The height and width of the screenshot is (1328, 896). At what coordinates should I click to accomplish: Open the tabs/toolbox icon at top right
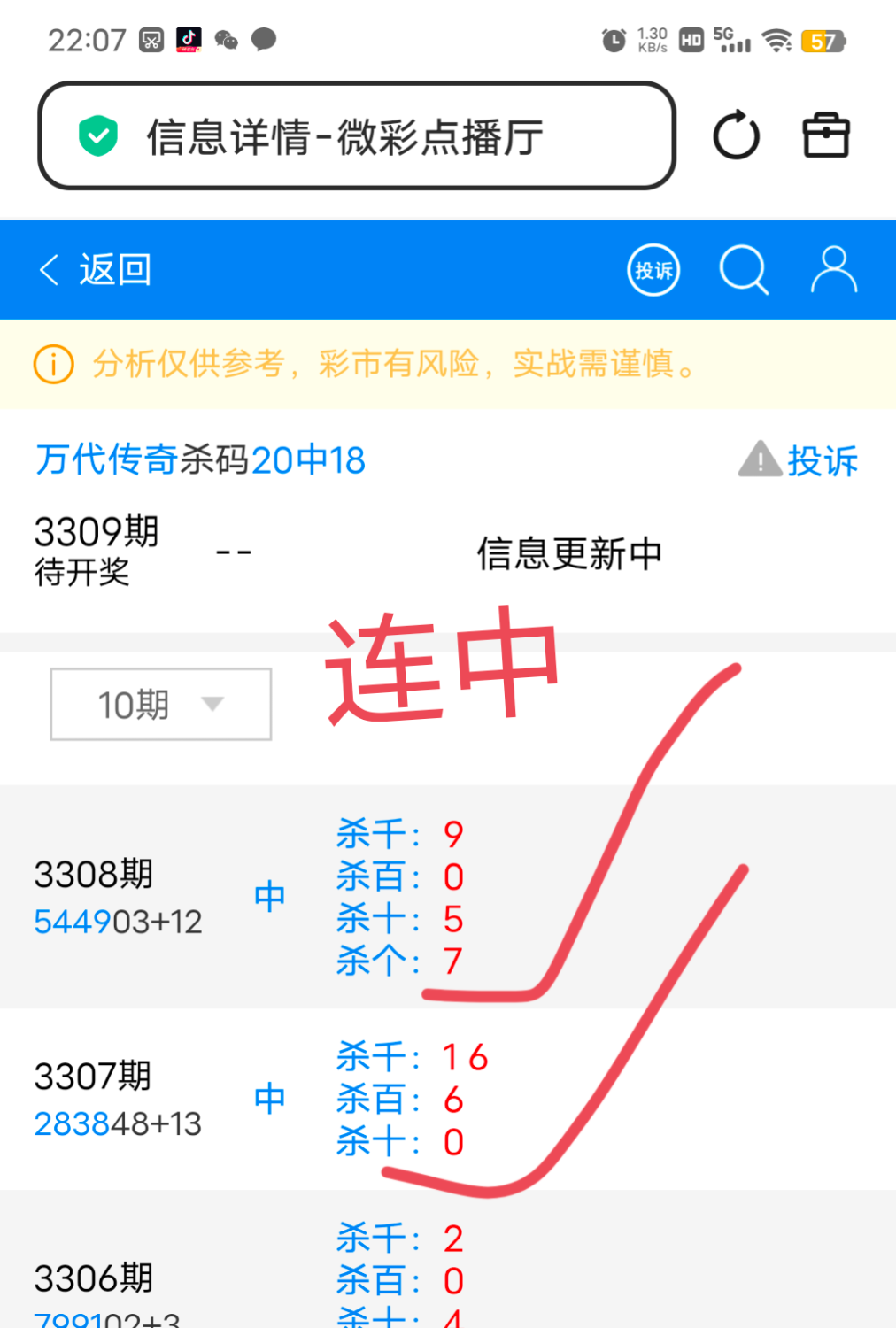(x=825, y=135)
